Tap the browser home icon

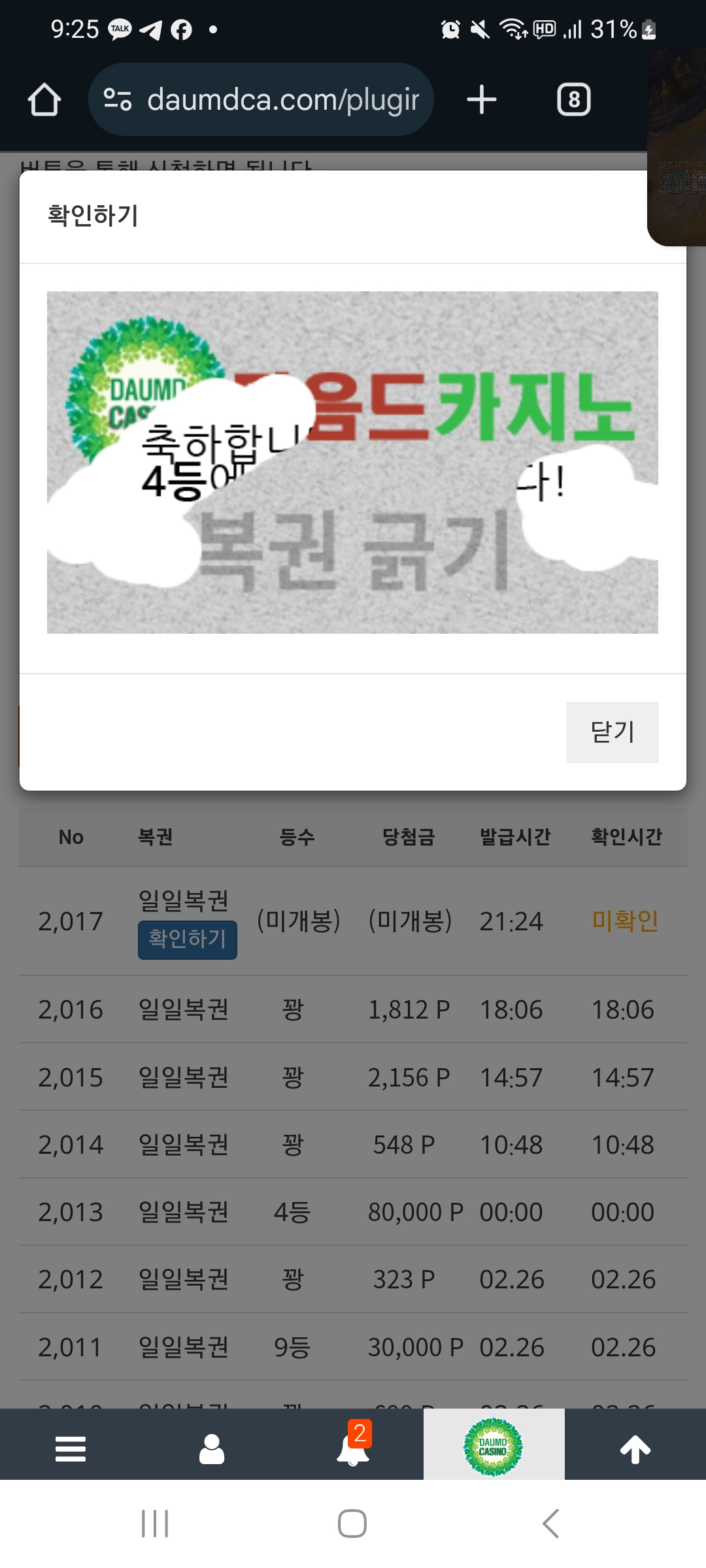click(44, 99)
